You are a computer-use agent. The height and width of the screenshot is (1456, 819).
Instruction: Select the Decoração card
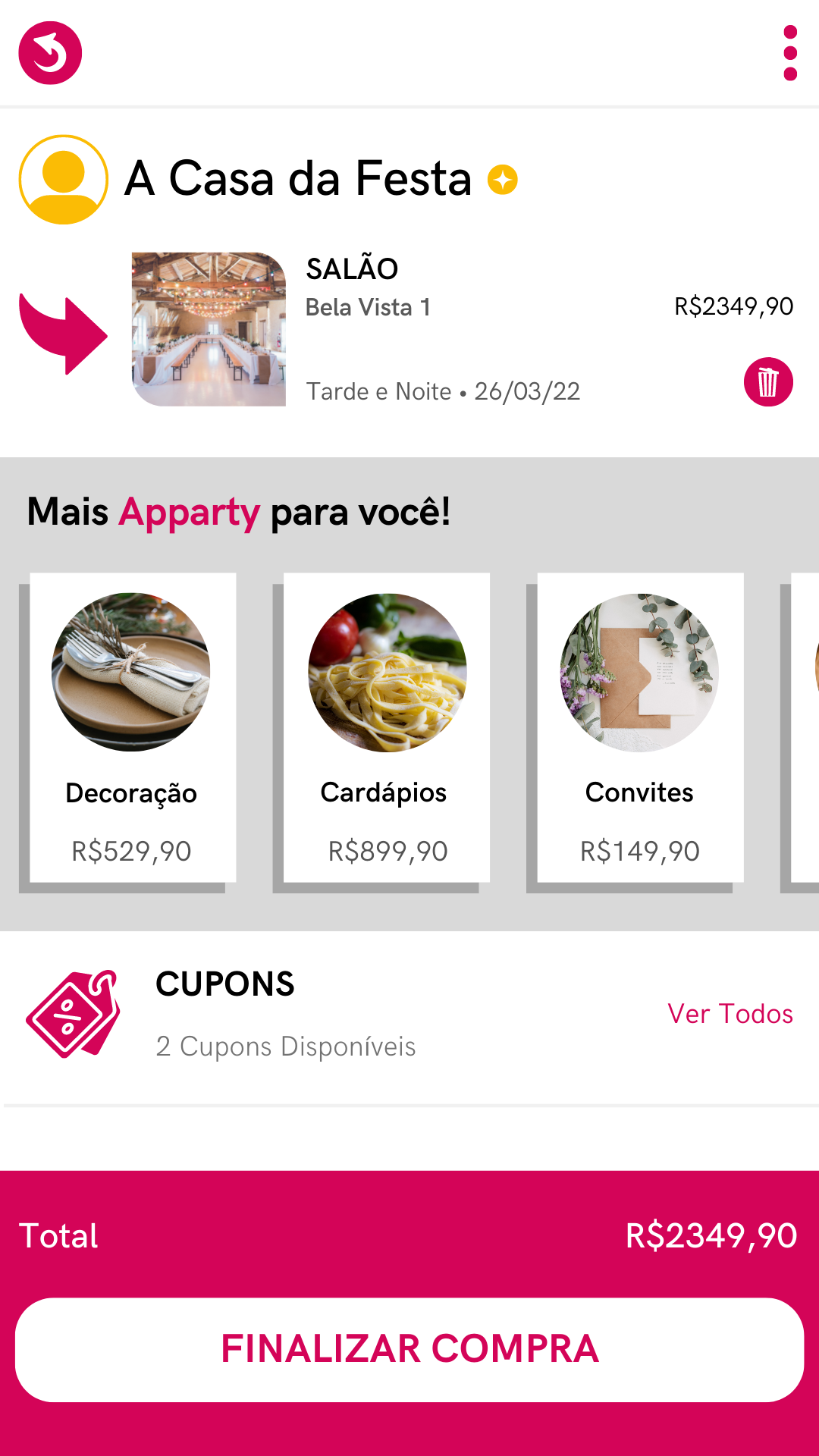pos(132,728)
